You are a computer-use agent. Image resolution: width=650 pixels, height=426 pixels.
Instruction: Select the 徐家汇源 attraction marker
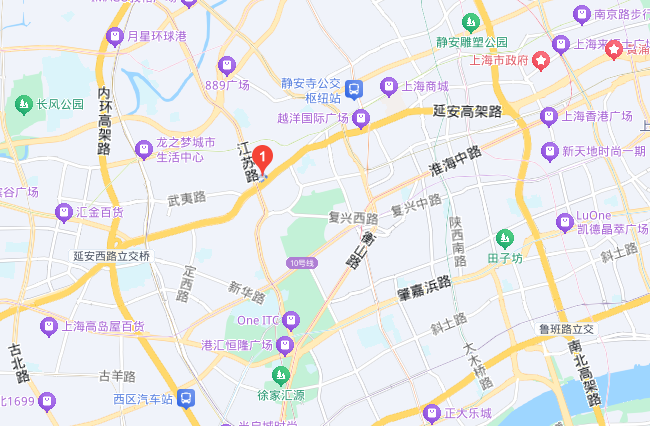280,376
